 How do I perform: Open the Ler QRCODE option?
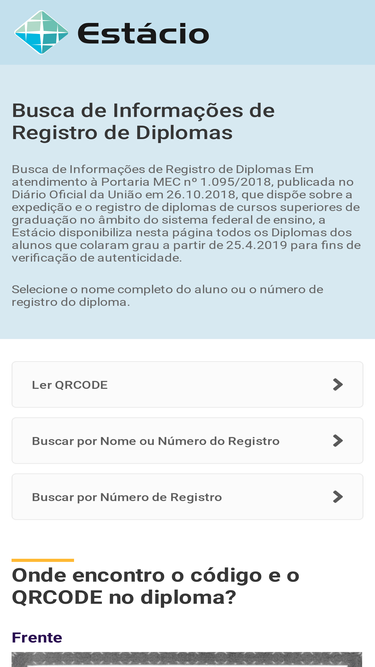tap(187, 385)
